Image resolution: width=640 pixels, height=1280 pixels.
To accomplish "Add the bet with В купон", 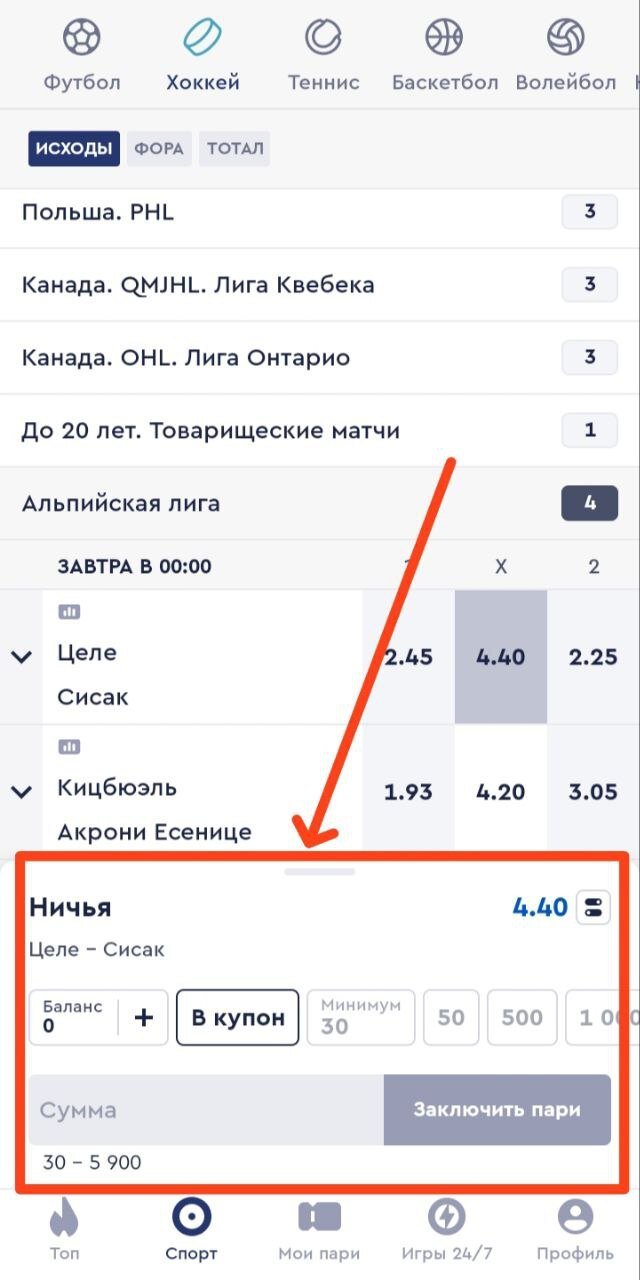I will [x=238, y=1017].
